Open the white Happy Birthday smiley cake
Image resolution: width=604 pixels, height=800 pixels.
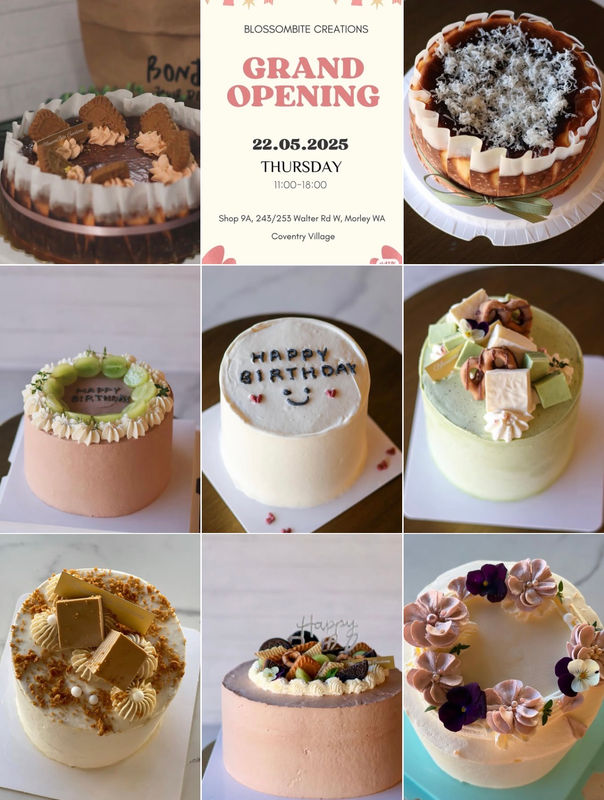pos(301,398)
